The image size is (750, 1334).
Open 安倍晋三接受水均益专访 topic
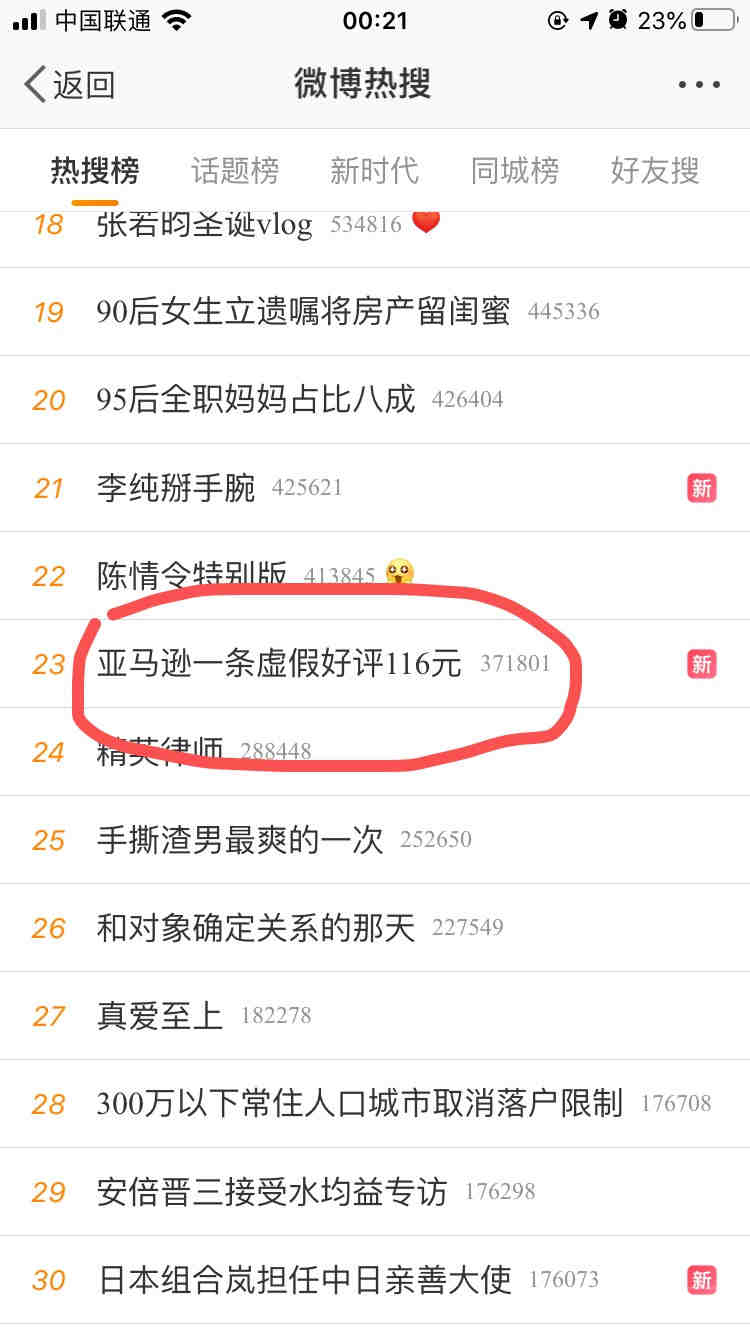272,1192
